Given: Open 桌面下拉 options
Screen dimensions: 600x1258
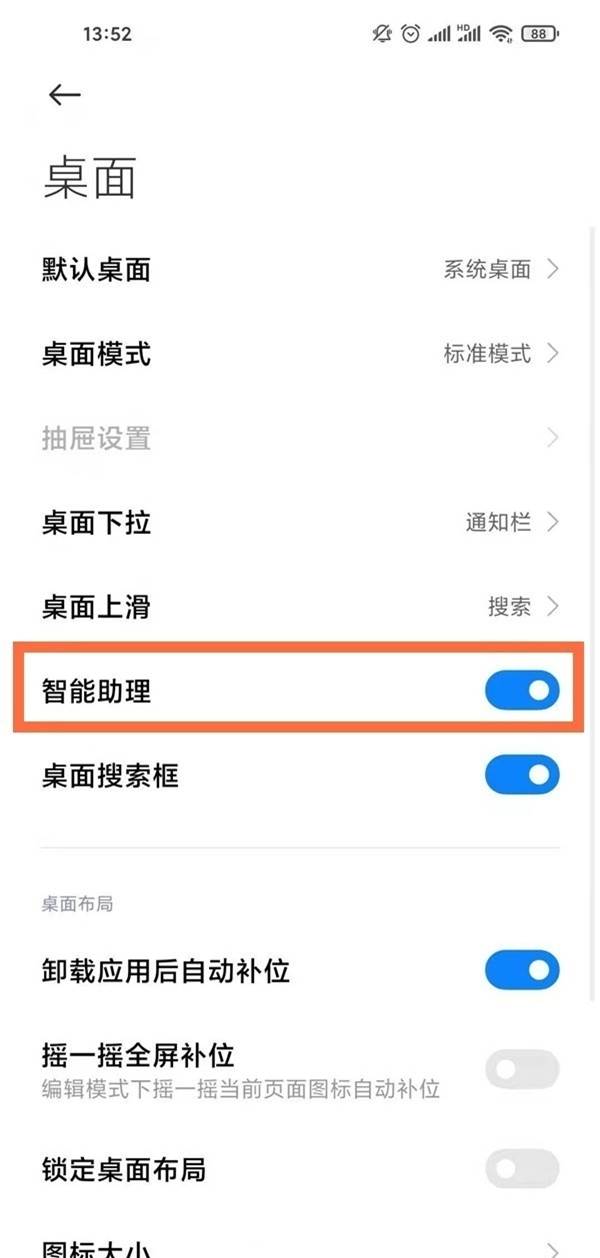Looking at the screenshot, I should (300, 522).
